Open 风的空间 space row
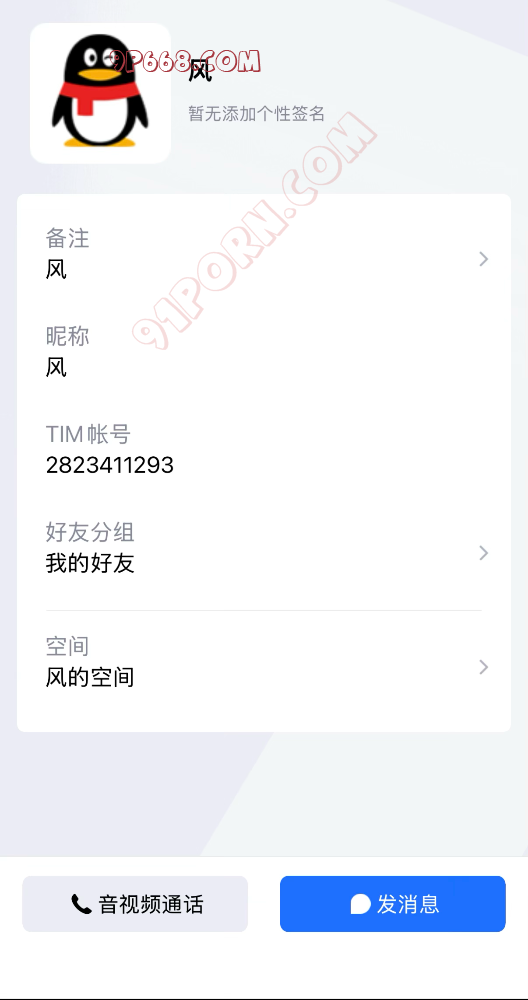 pos(263,662)
